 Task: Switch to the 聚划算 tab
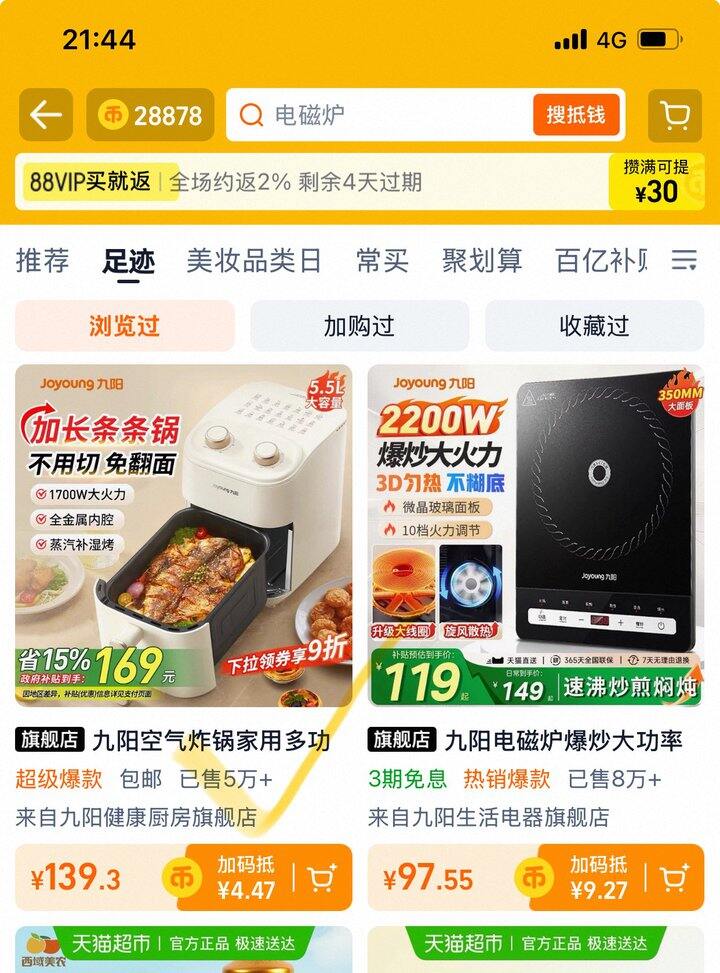pos(482,260)
